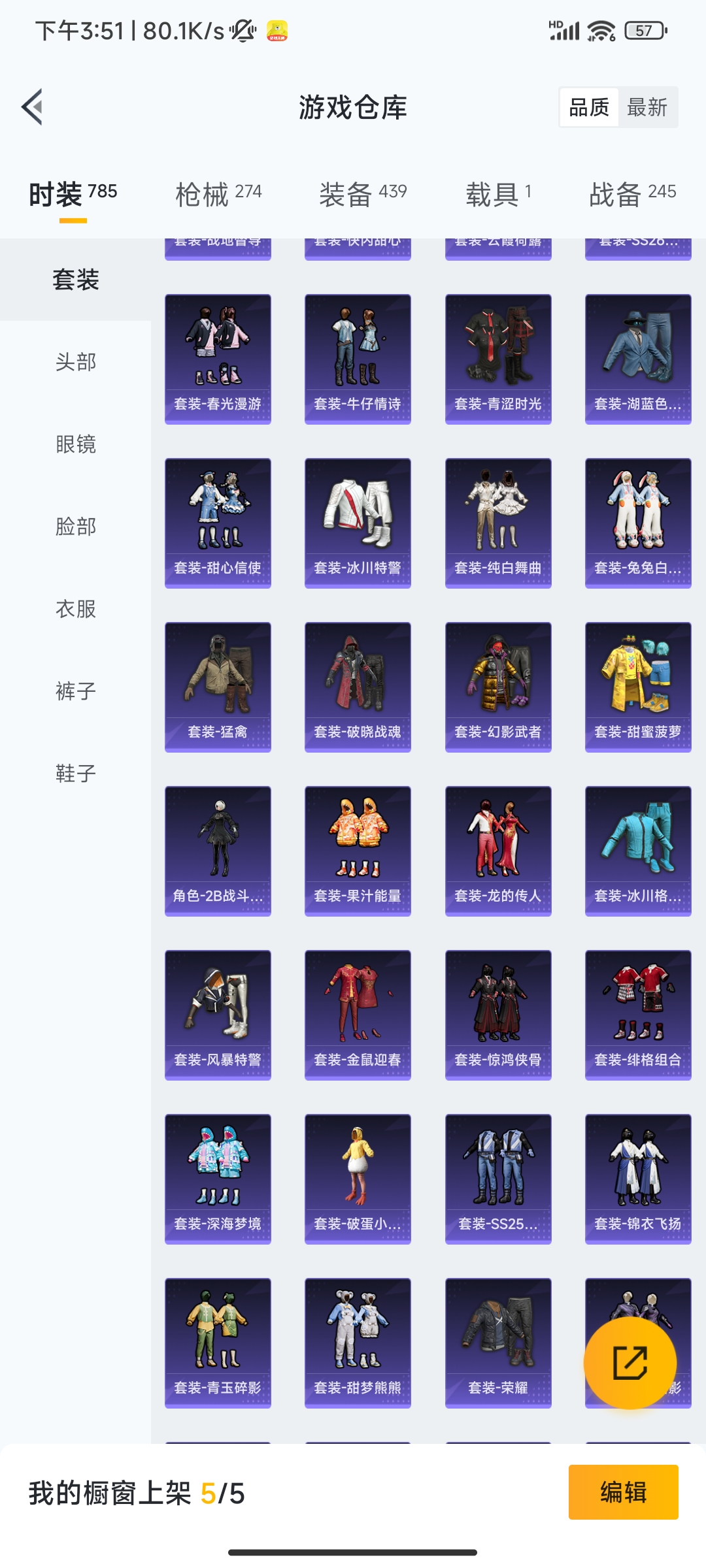Open the 角色-2B战斗 character item
The width and height of the screenshot is (706, 1568).
(x=218, y=851)
